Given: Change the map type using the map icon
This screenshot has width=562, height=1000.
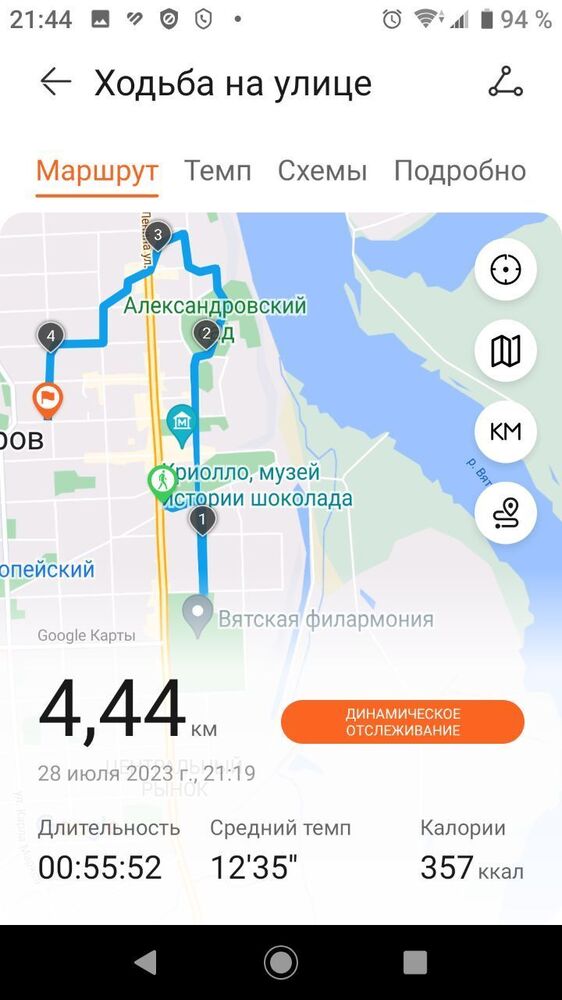Looking at the screenshot, I should pyautogui.click(x=505, y=351).
